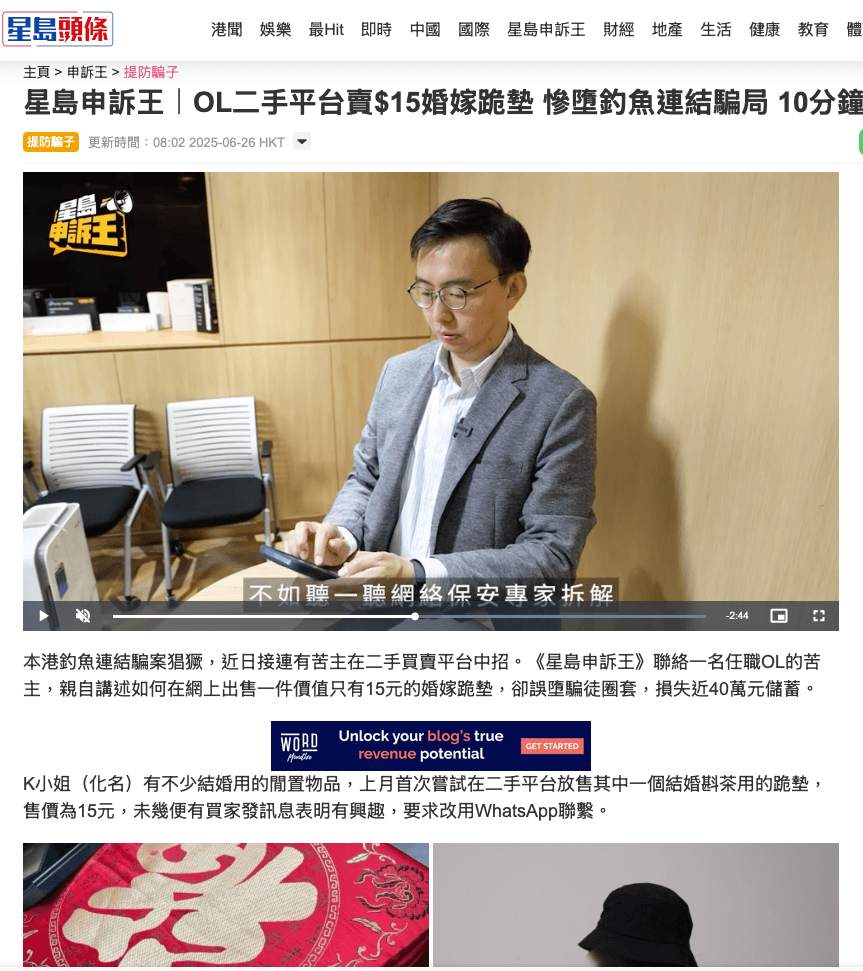Open the 國際 news section
863x971 pixels.
coord(474,30)
